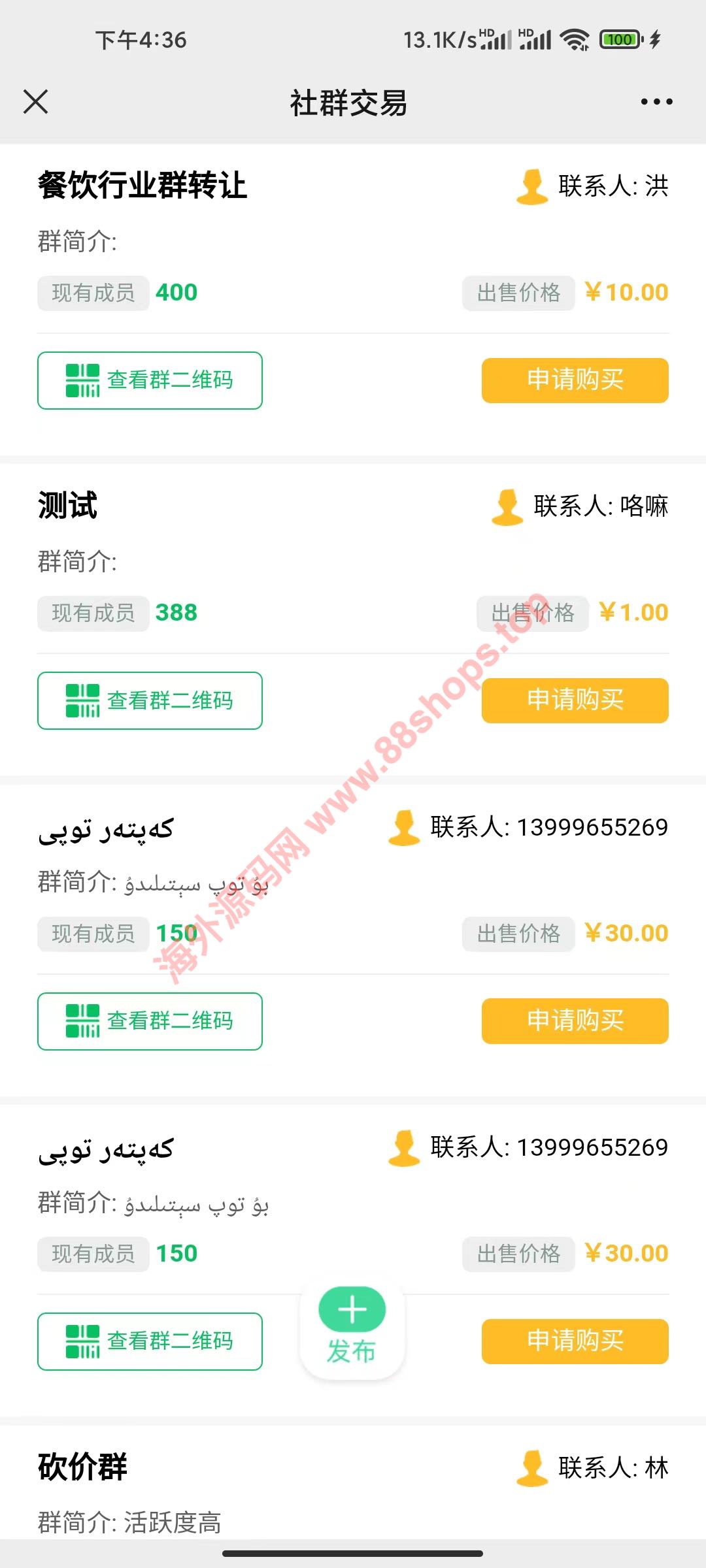Open 查看群二维码 for the 测试 group
Viewport: 706px width, 1568px height.
(150, 700)
